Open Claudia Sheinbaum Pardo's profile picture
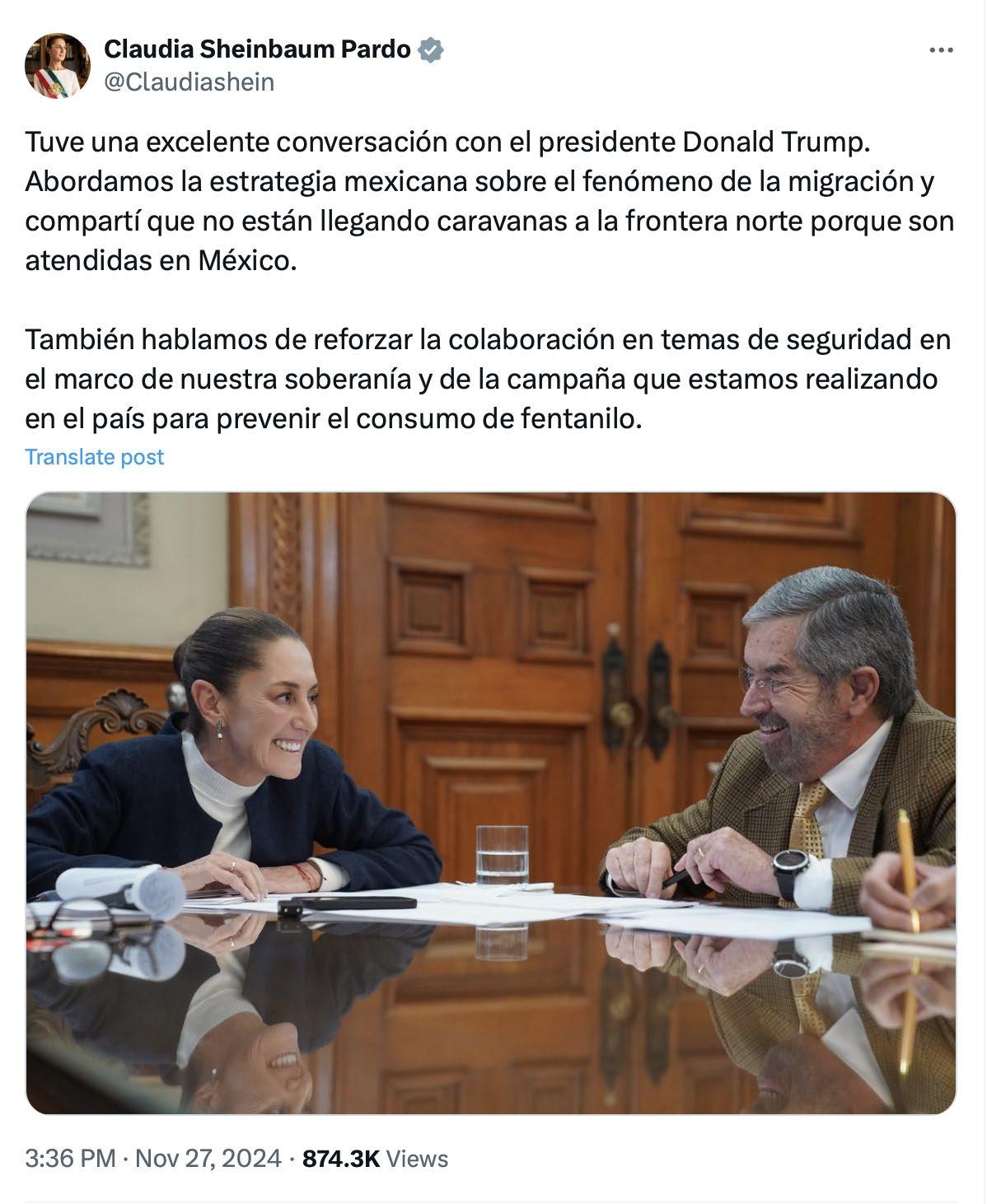The height and width of the screenshot is (1204, 987). pyautogui.click(x=58, y=66)
